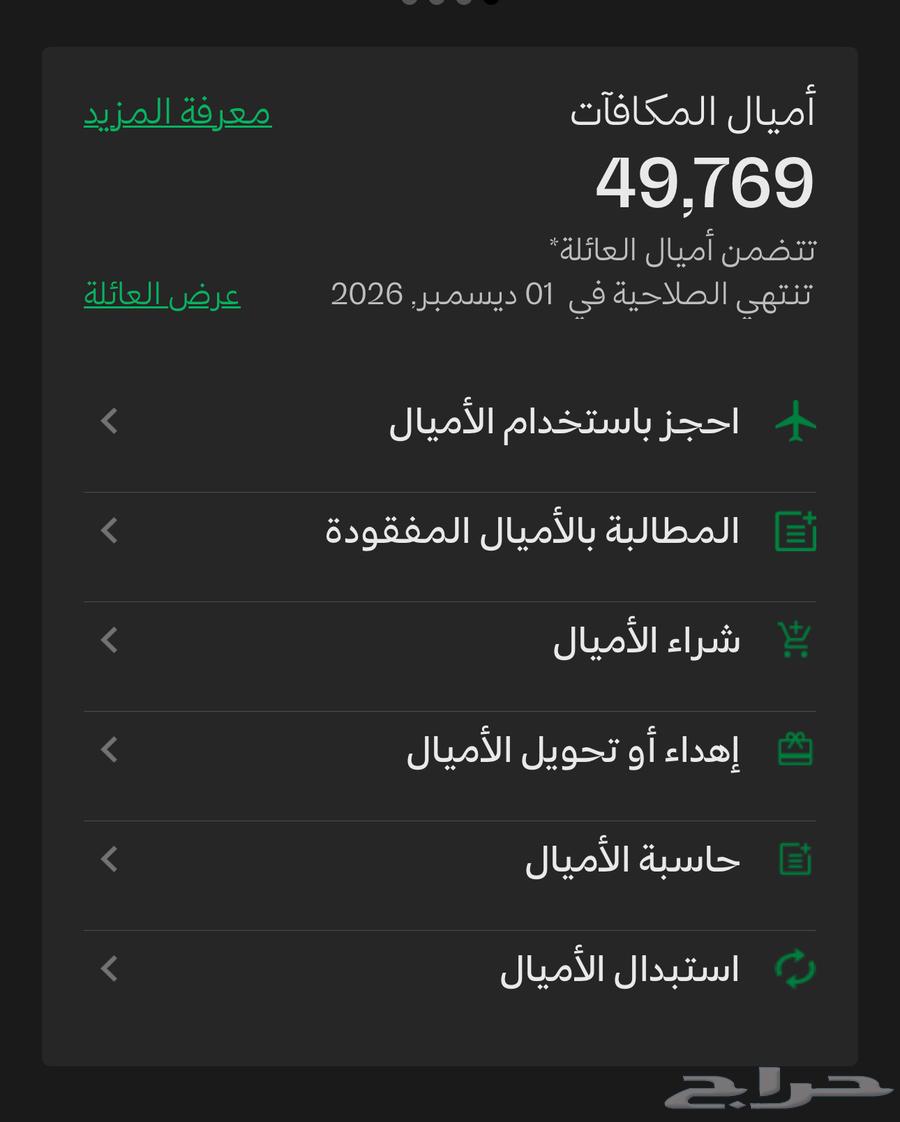Expand the المطالبة بالأميال المفقودة row chevron

[108, 531]
